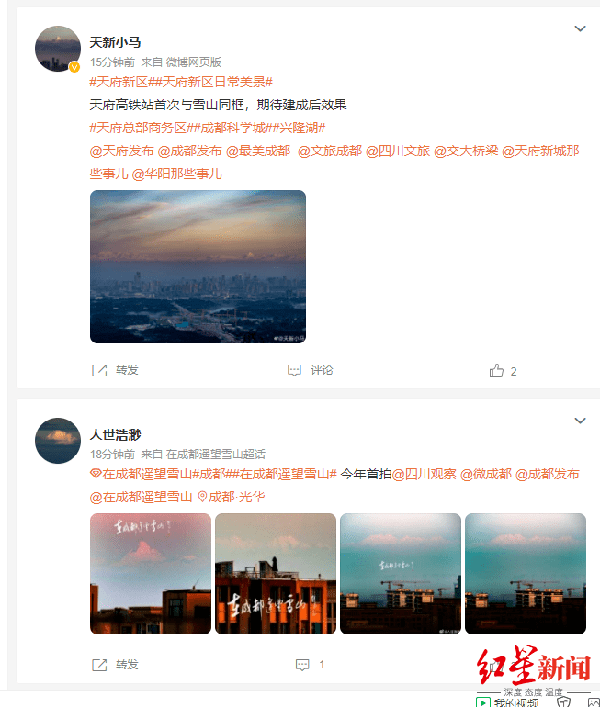View the city skyline photo in 天新小马's post
600x707 pixels.
198,267
